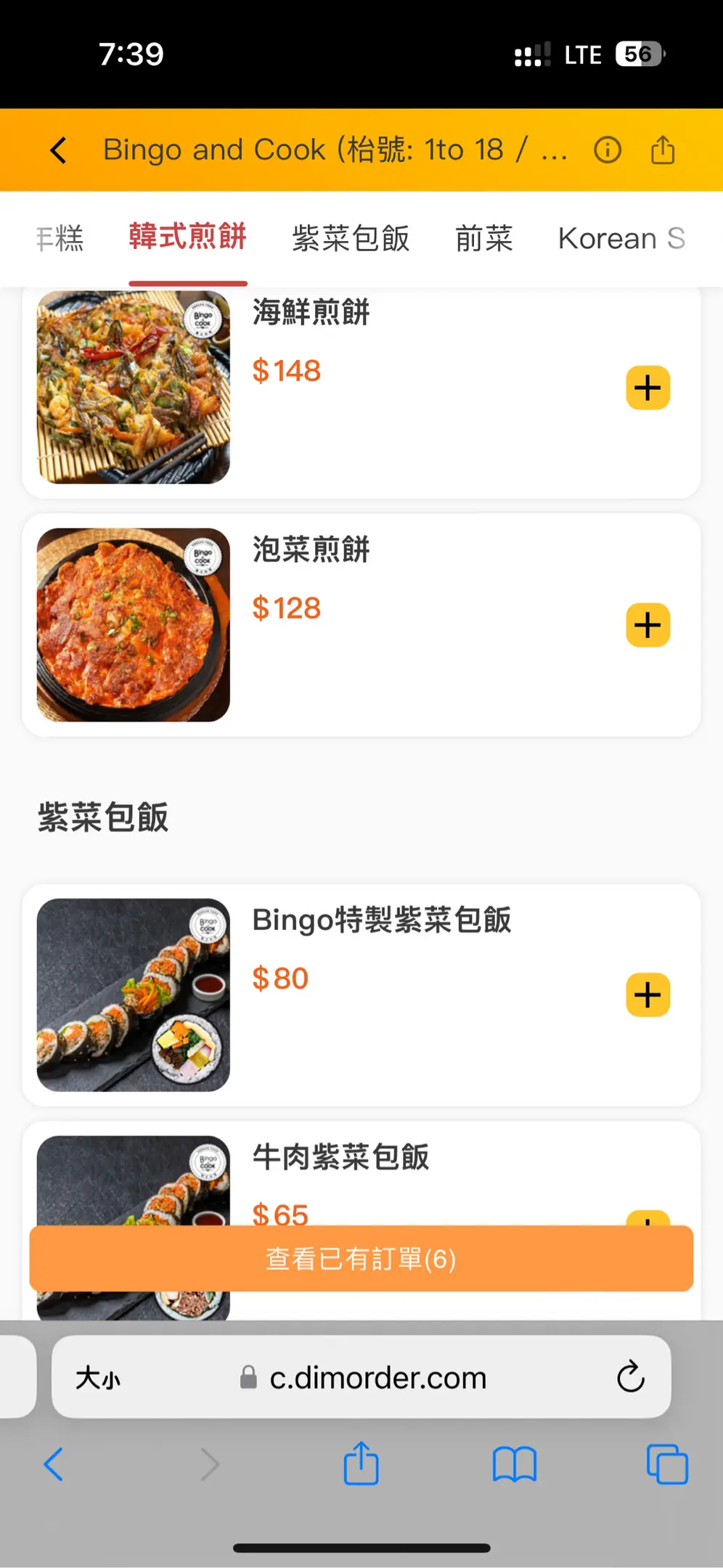Open the 大小 page text size menu
The image size is (723, 1568).
(x=98, y=1377)
